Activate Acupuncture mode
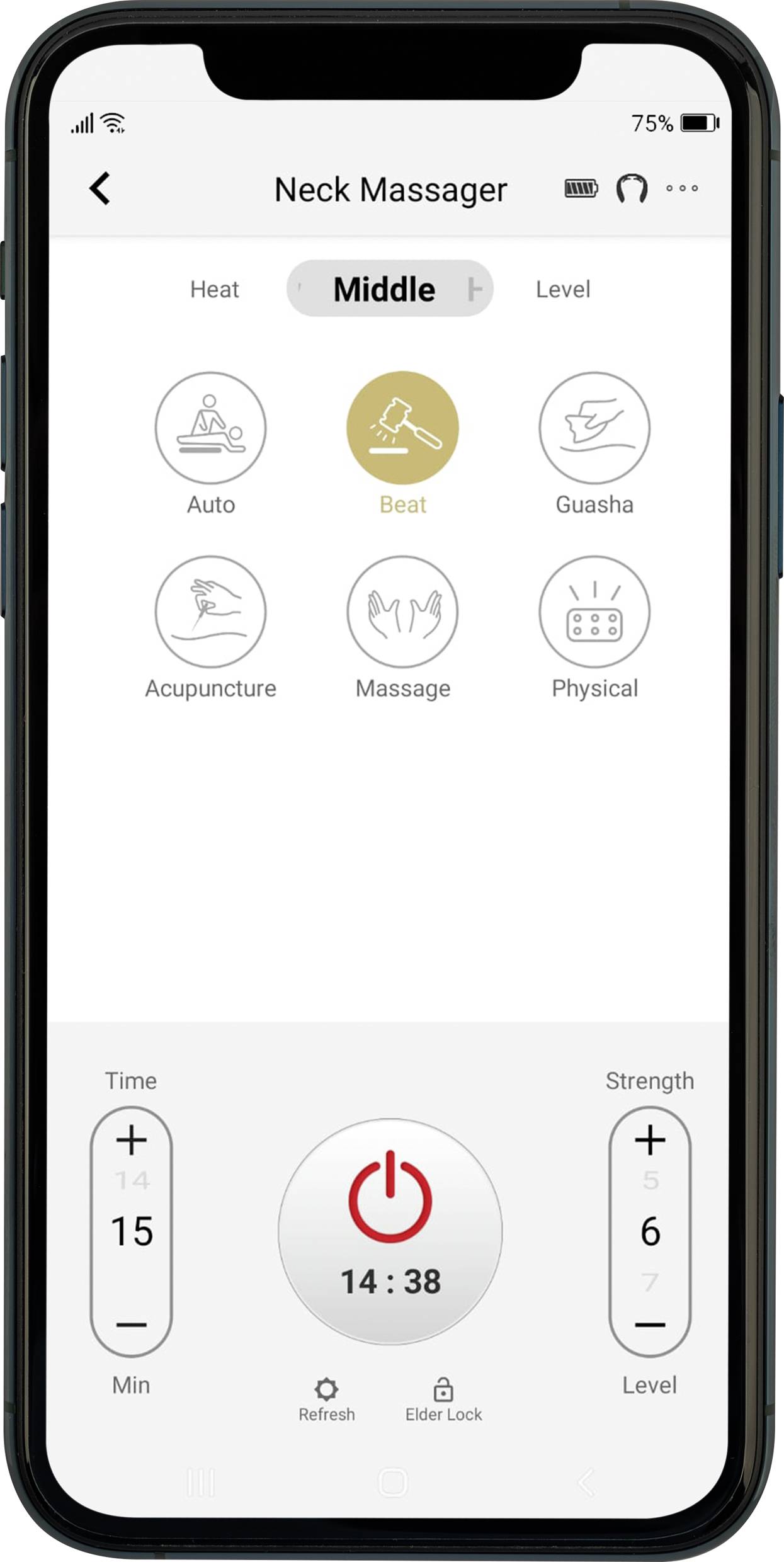The width and height of the screenshot is (784, 1562). coord(210,612)
